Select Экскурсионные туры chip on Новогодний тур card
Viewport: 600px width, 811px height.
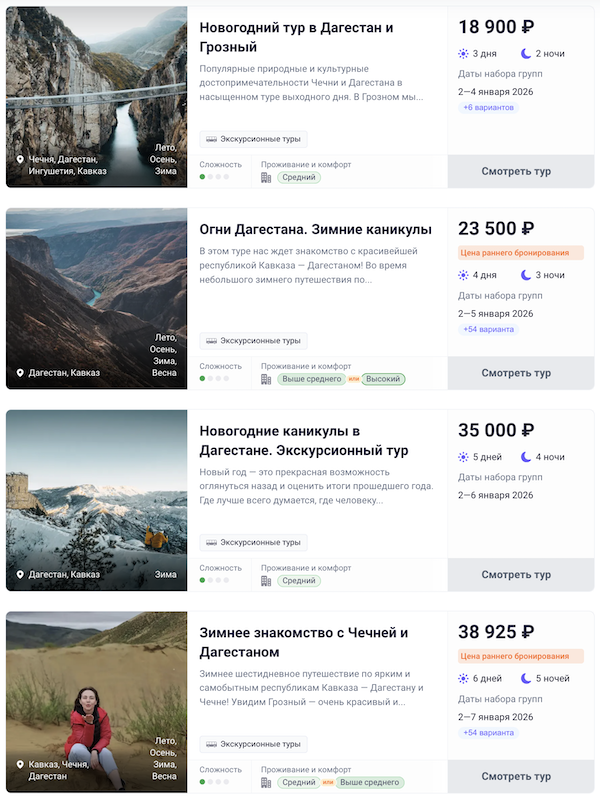click(x=253, y=139)
